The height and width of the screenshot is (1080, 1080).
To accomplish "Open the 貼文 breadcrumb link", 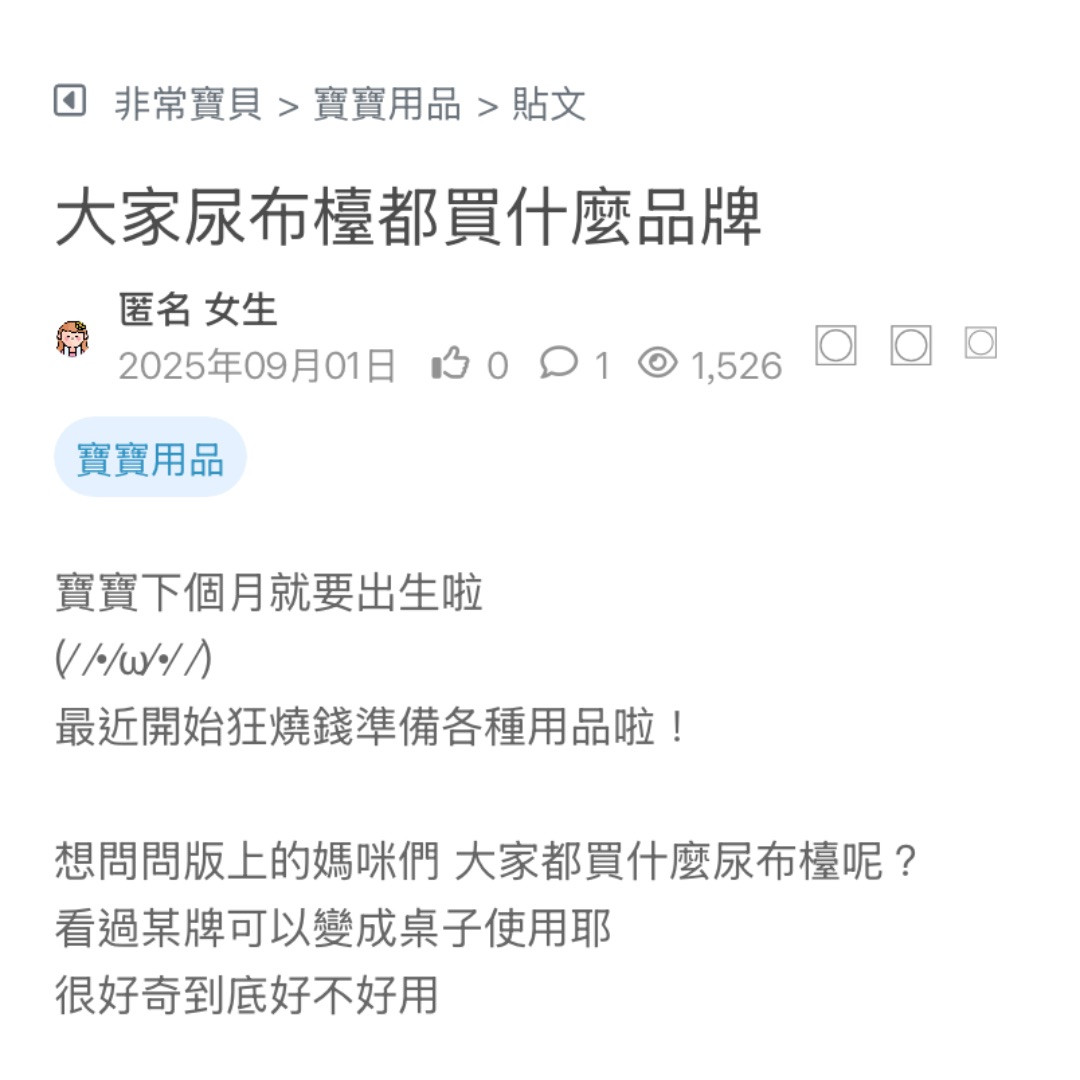I will coord(549,104).
